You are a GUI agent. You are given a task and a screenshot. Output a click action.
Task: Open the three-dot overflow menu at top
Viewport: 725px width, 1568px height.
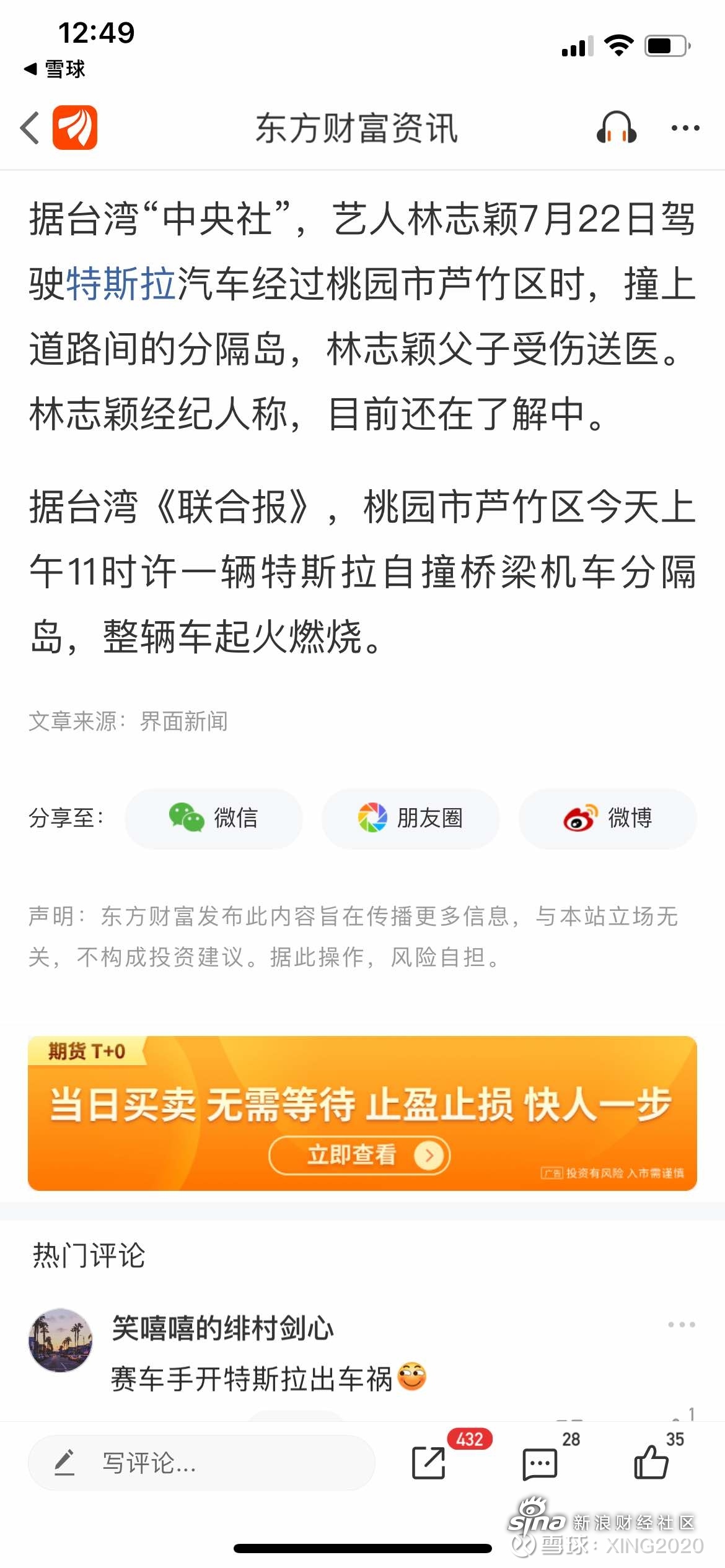685,128
